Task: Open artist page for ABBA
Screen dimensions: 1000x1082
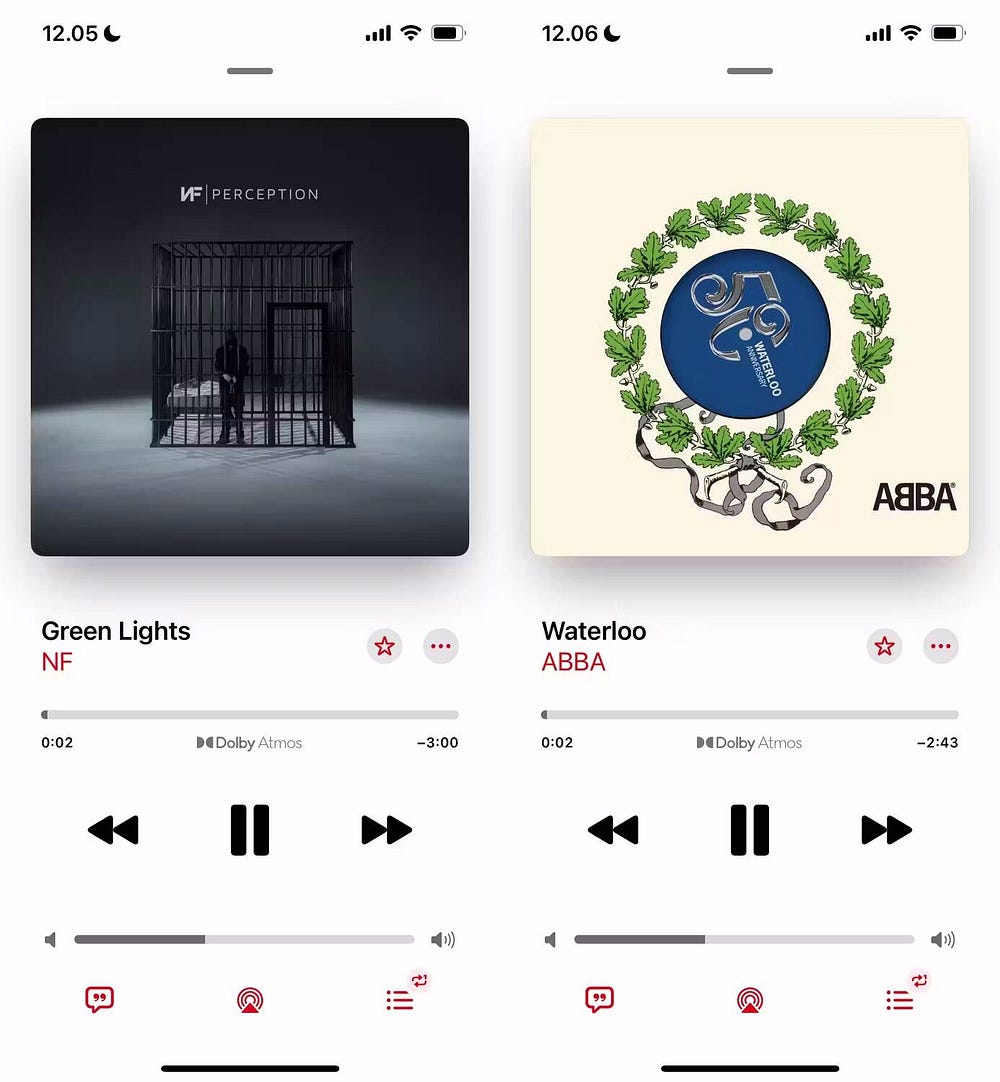Action: (x=573, y=662)
